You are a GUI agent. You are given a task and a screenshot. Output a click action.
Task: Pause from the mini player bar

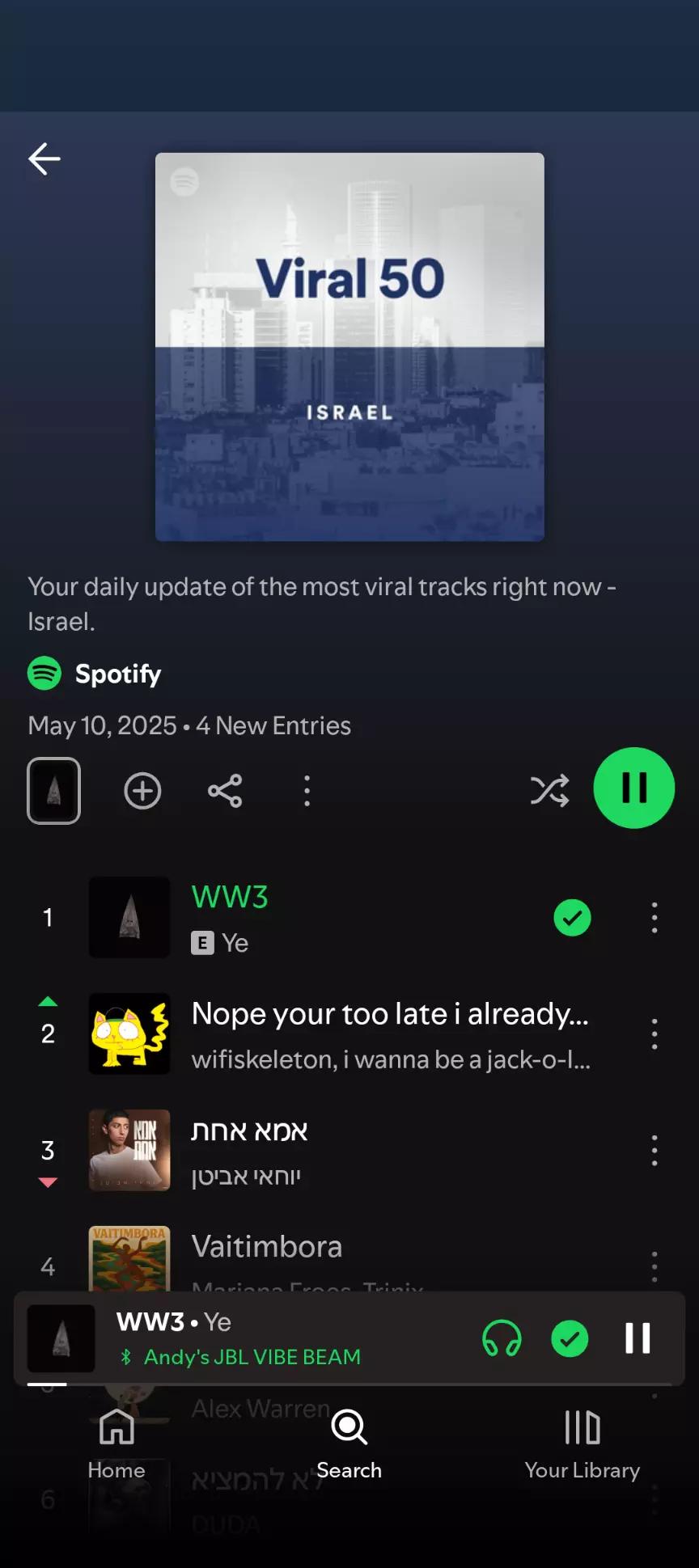638,1338
